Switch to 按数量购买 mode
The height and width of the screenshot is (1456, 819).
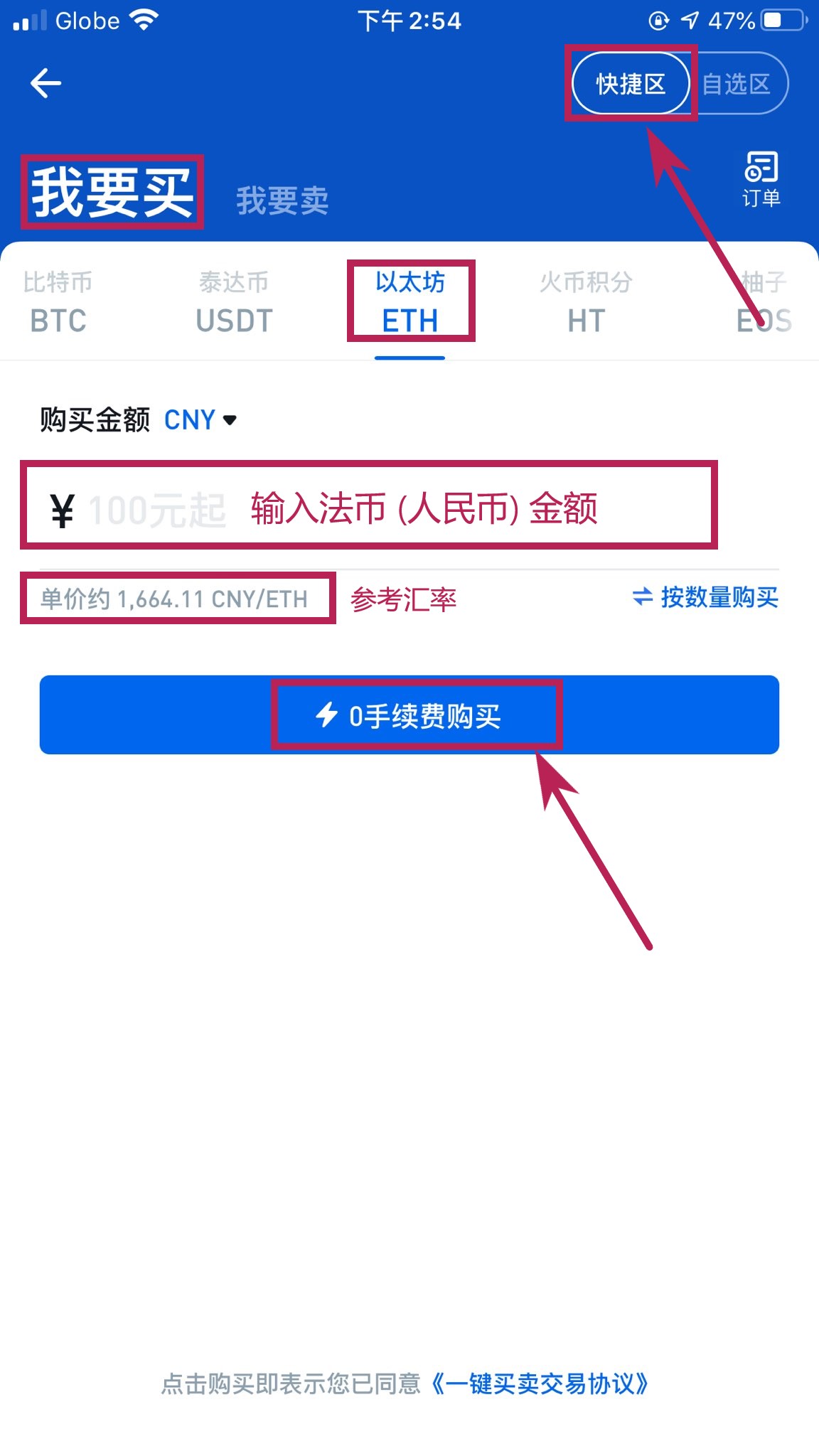pos(706,597)
